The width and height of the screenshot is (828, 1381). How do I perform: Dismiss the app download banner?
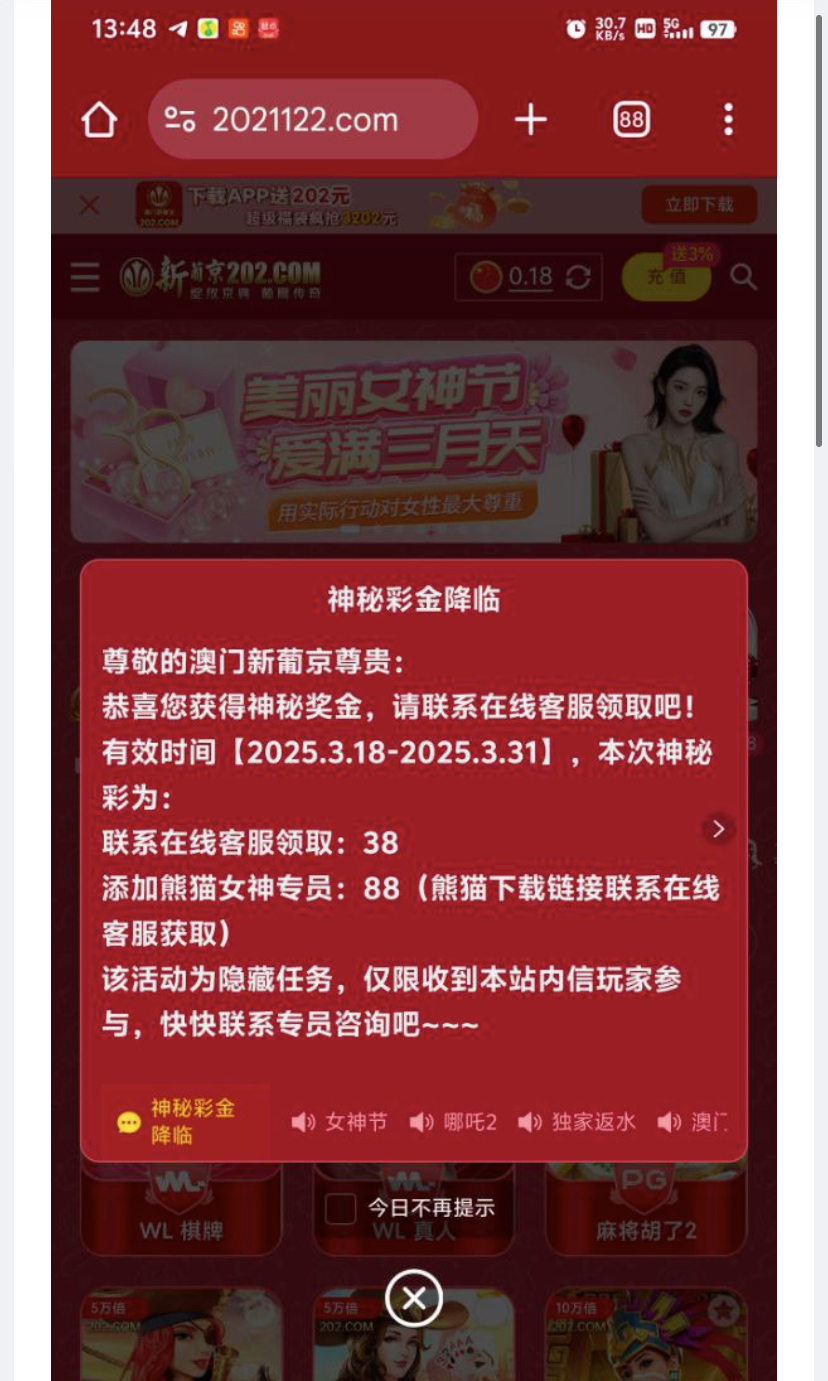tap(89, 205)
